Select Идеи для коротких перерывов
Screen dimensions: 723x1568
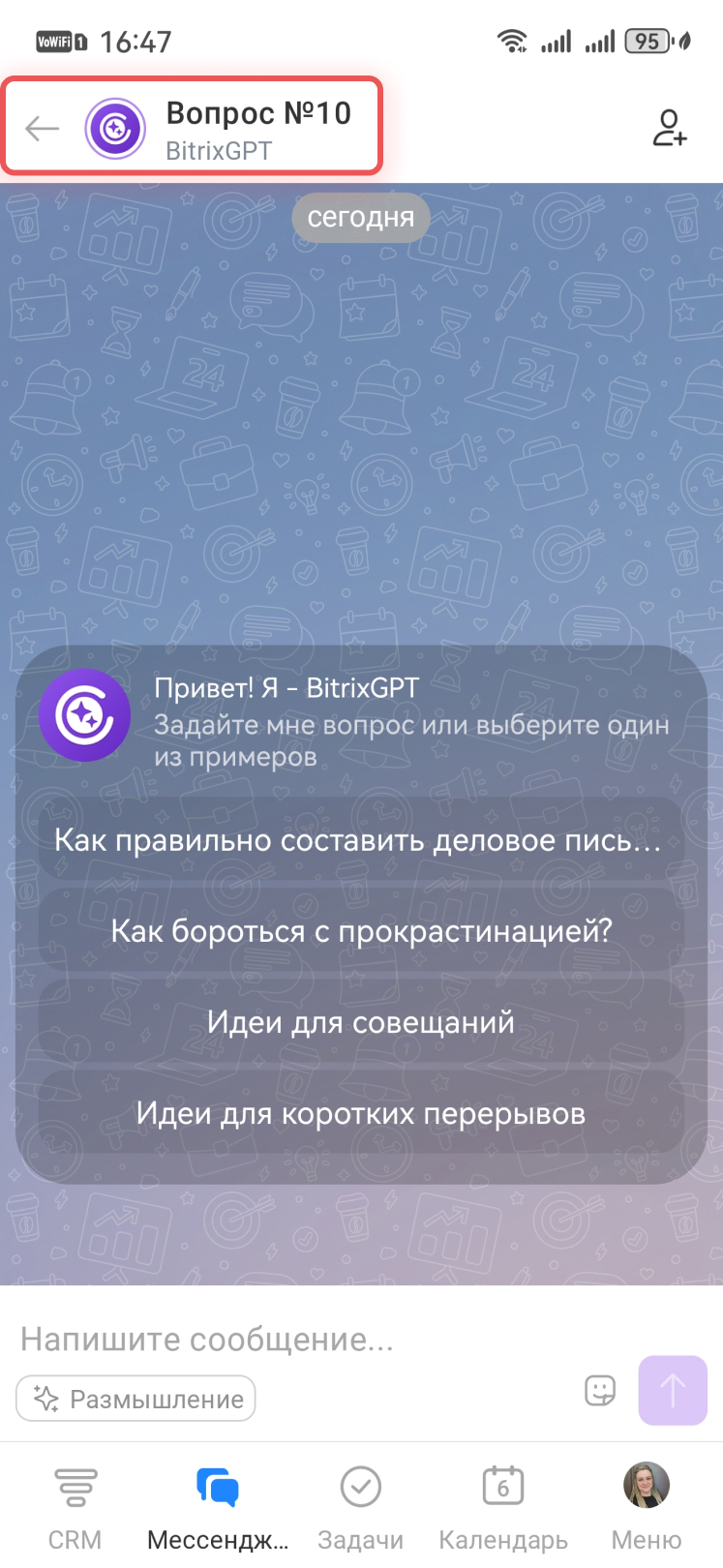pos(360,1113)
